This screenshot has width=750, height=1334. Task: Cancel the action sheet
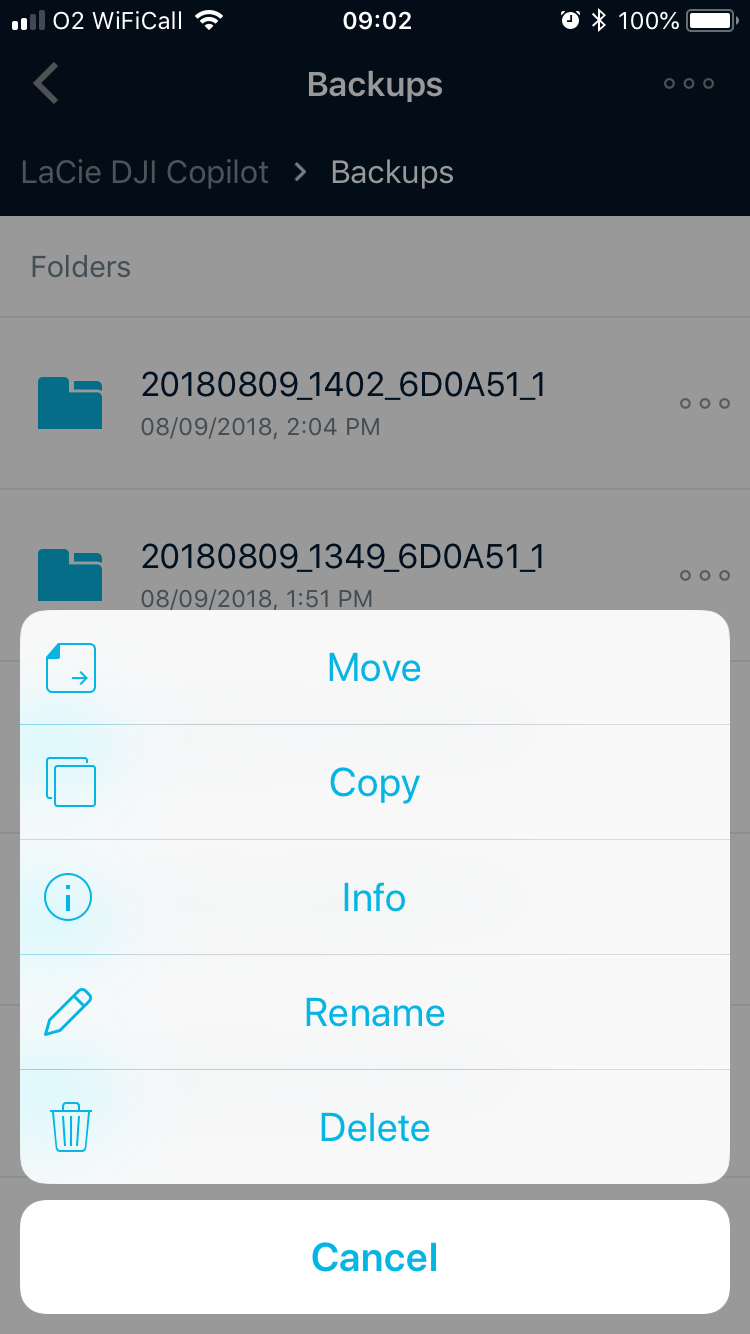click(374, 1257)
